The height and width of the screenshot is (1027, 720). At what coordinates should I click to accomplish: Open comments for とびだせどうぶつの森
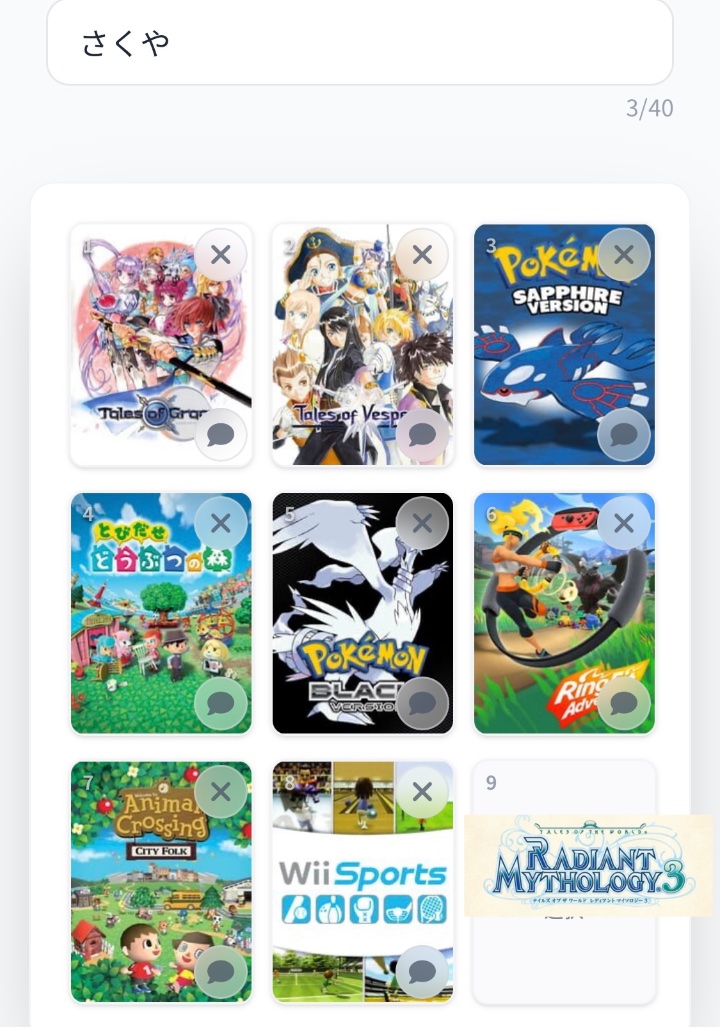click(x=220, y=703)
